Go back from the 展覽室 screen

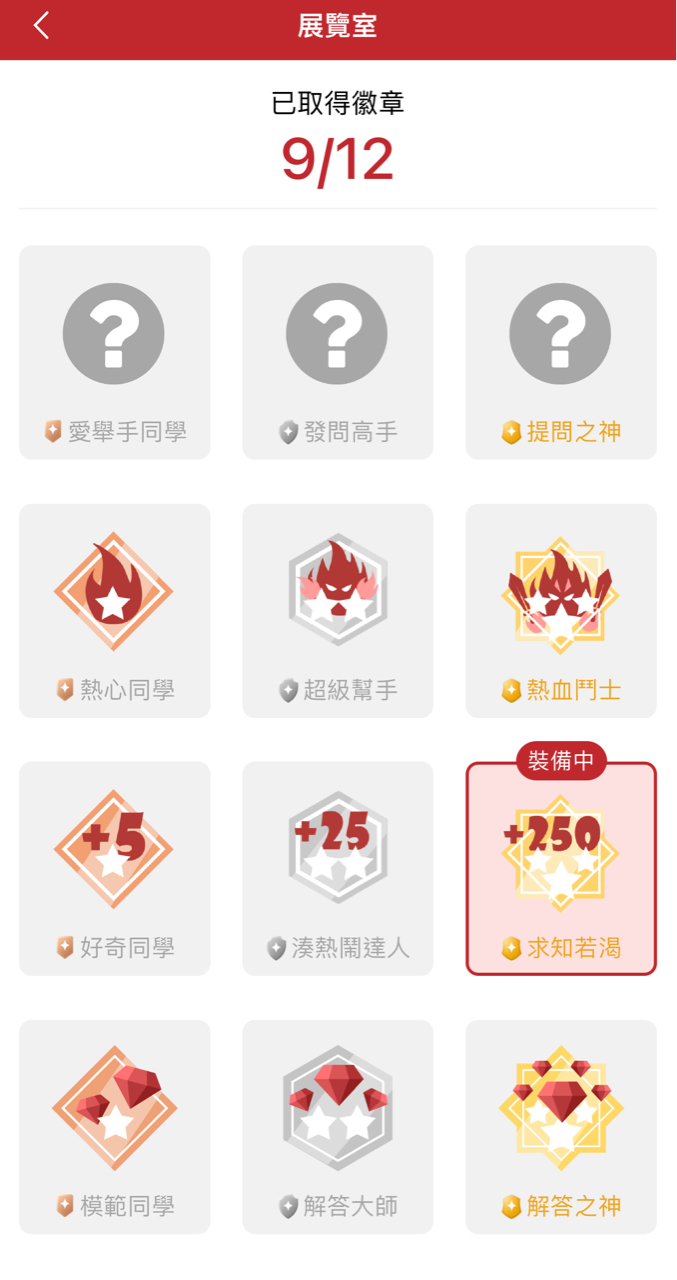coord(41,27)
